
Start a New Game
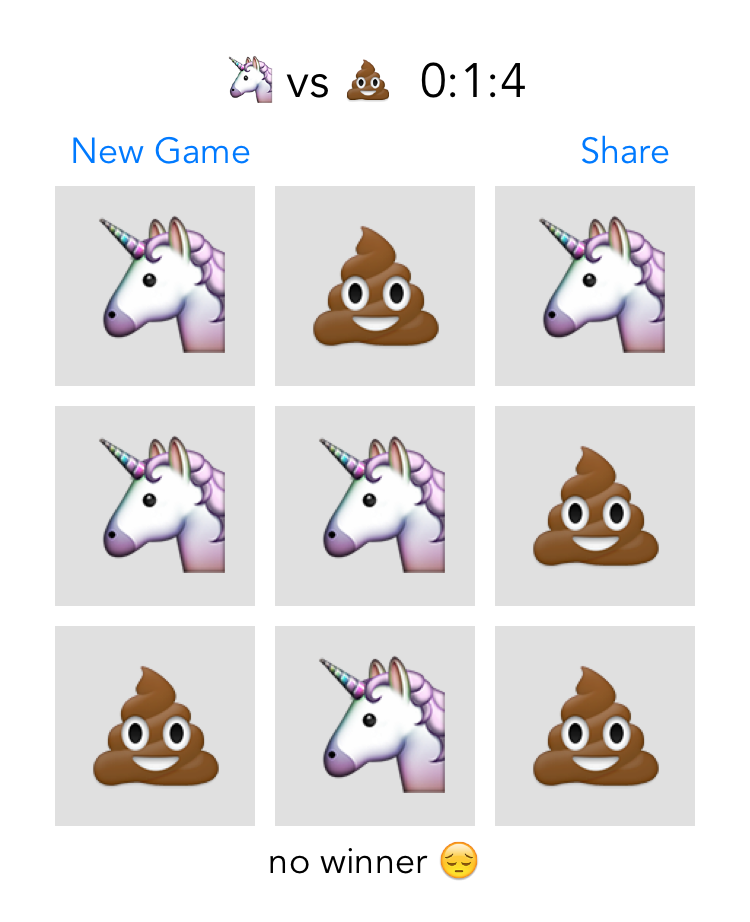click(x=161, y=152)
